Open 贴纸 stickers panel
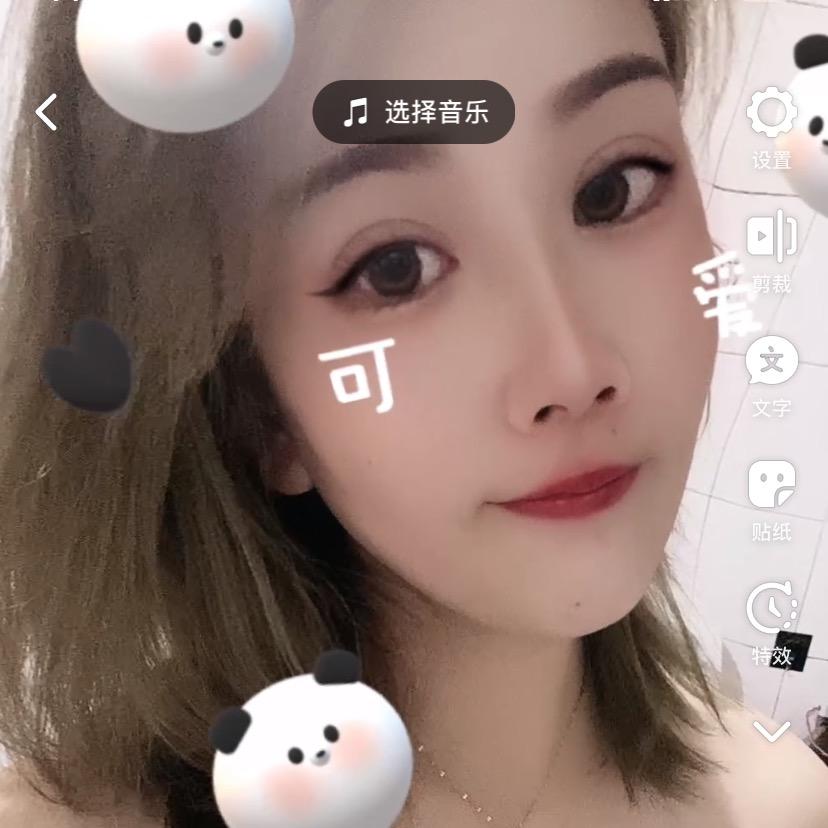 pyautogui.click(x=771, y=496)
